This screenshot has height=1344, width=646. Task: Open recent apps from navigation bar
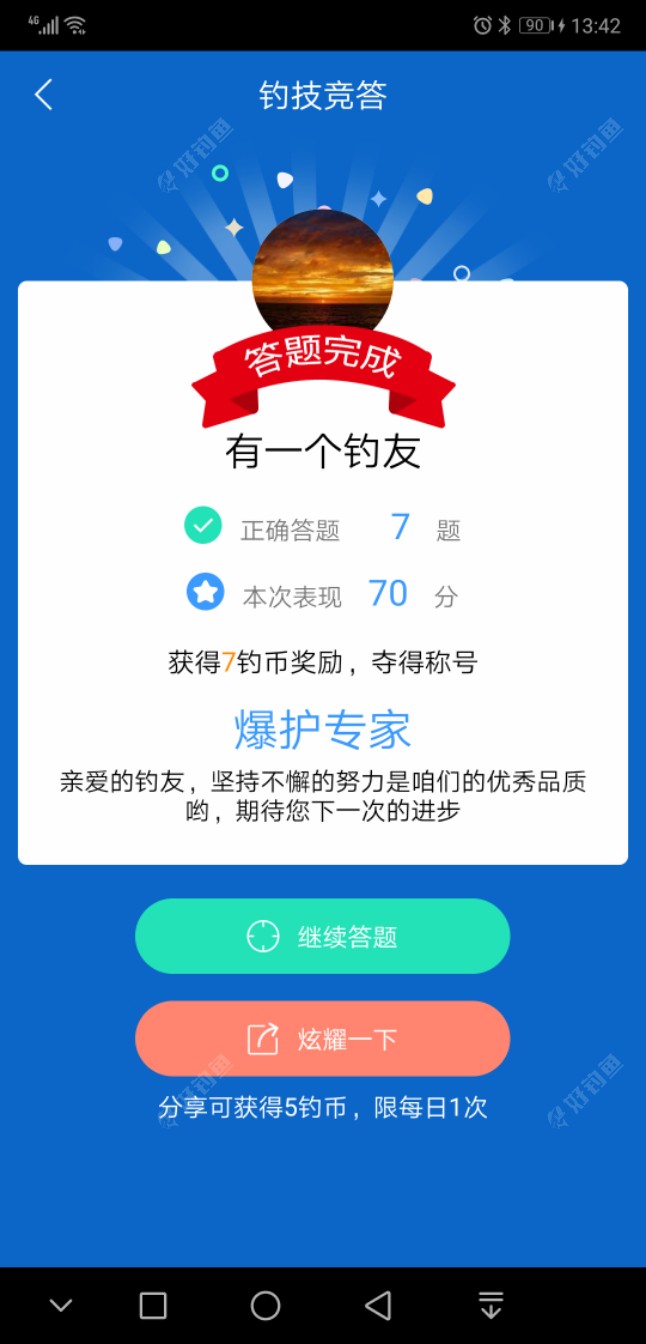[x=153, y=1305]
